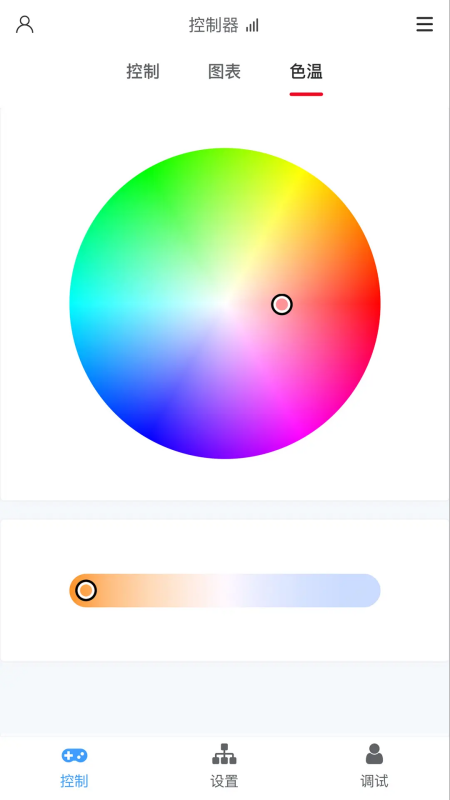Open the 控制 bottom navigation item
Screen dimensions: 450x800
point(74,766)
